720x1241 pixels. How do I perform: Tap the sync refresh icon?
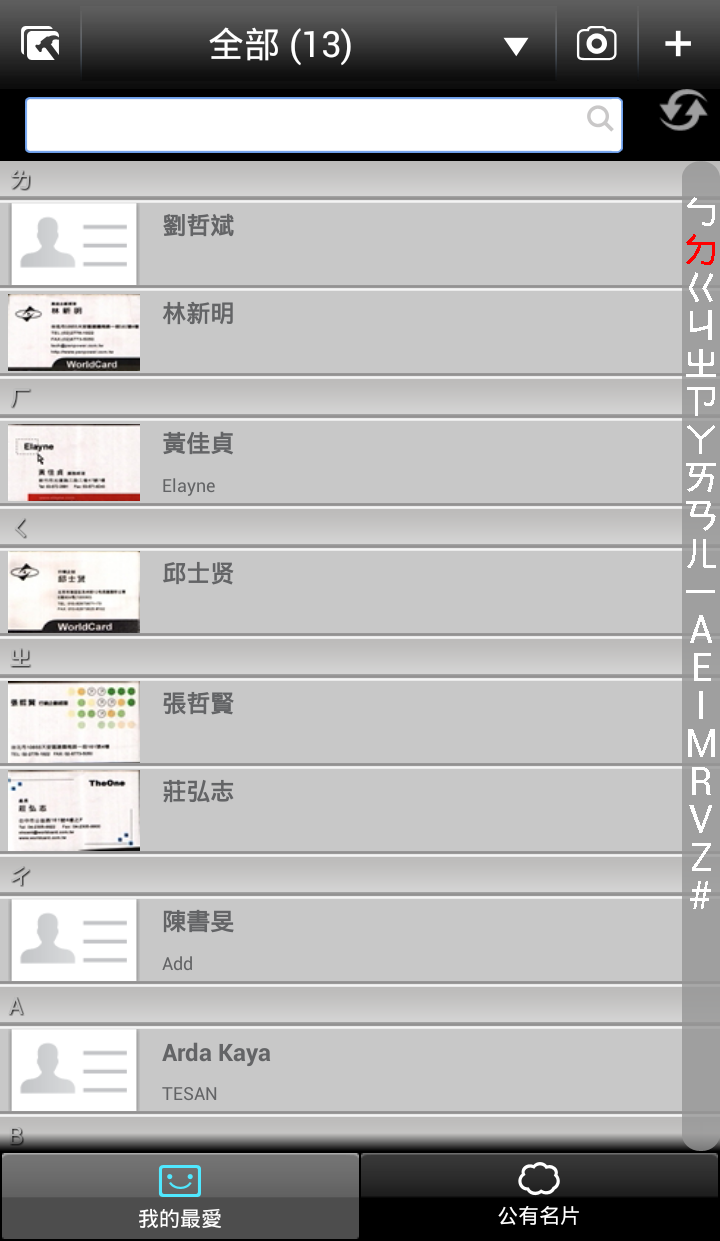pos(683,111)
